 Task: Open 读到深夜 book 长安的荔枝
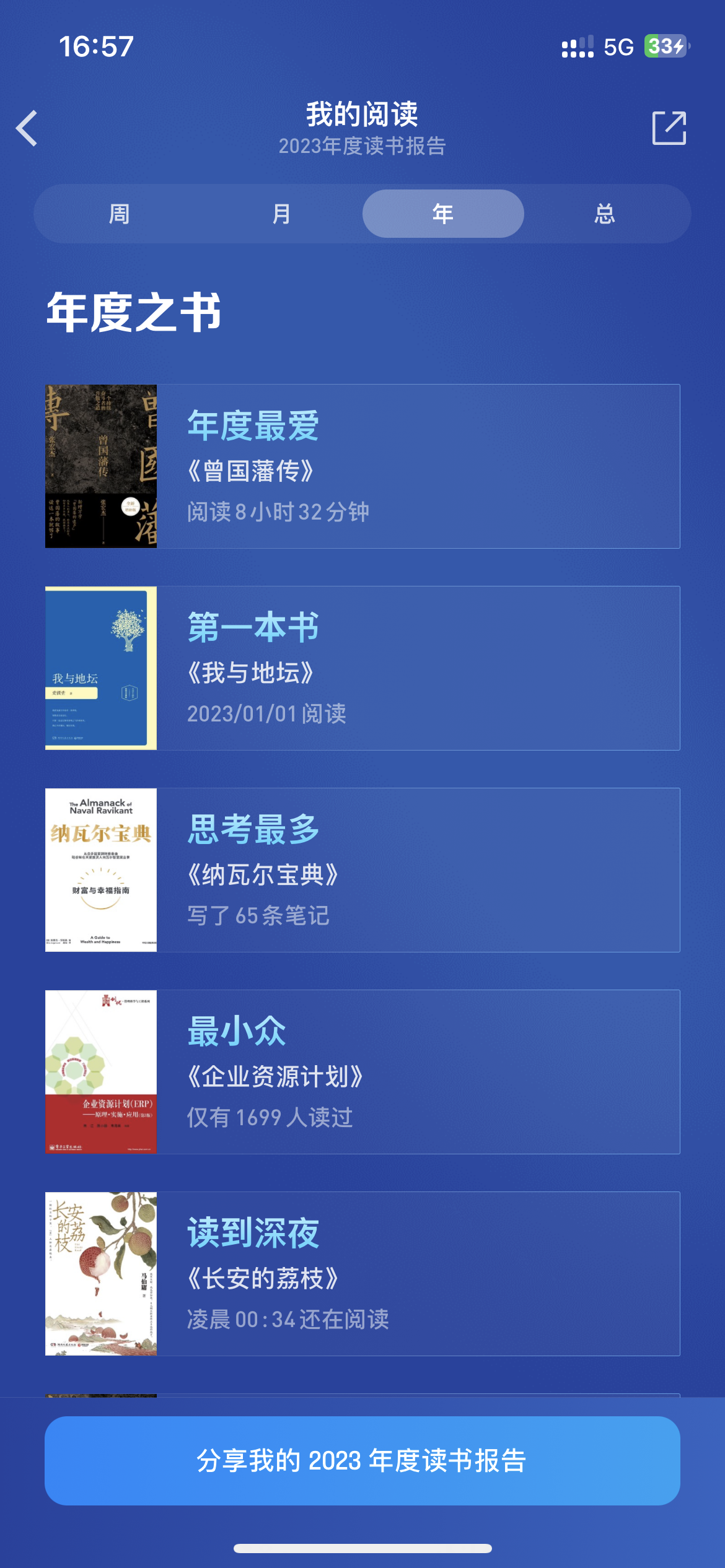[362, 1274]
